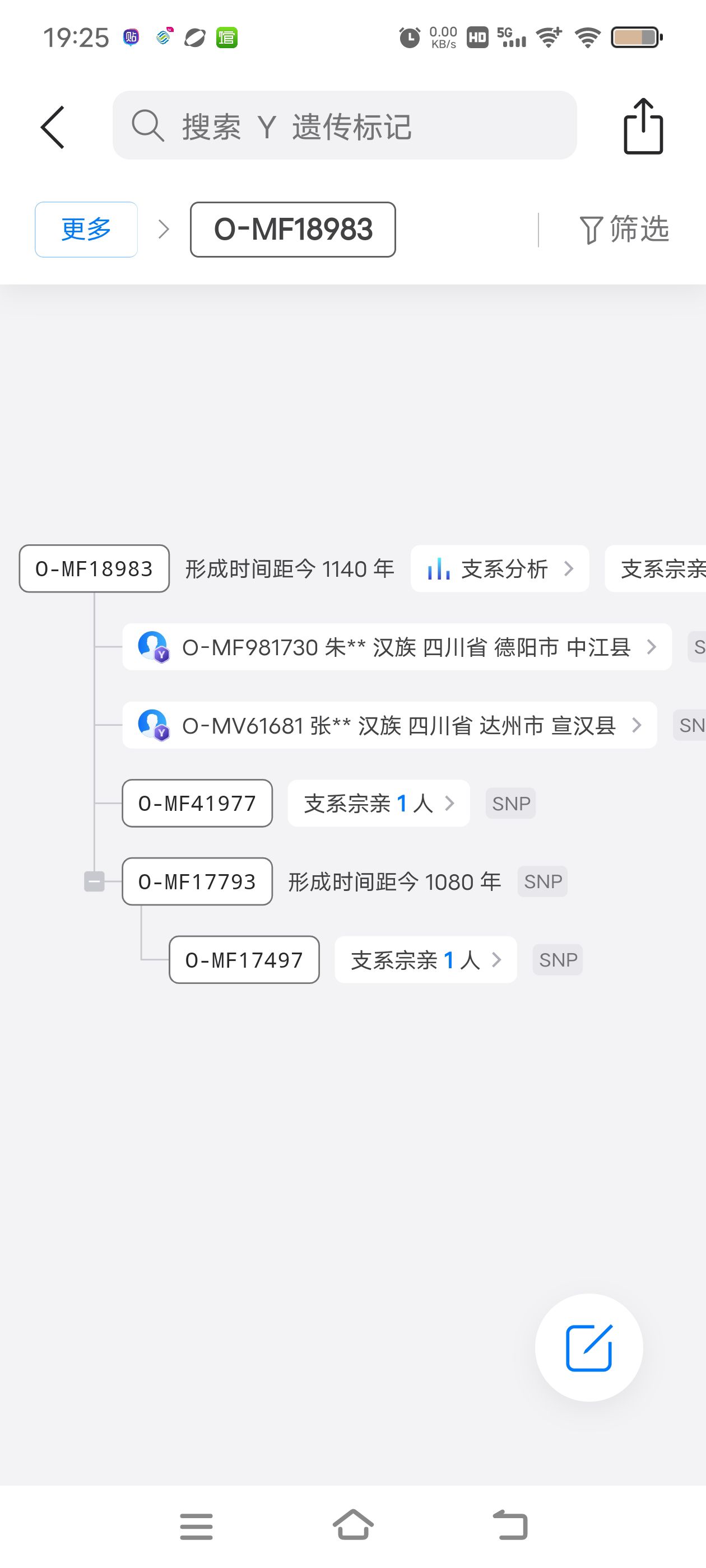Tap the floating edit button
This screenshot has width=706, height=1568.
588,1348
